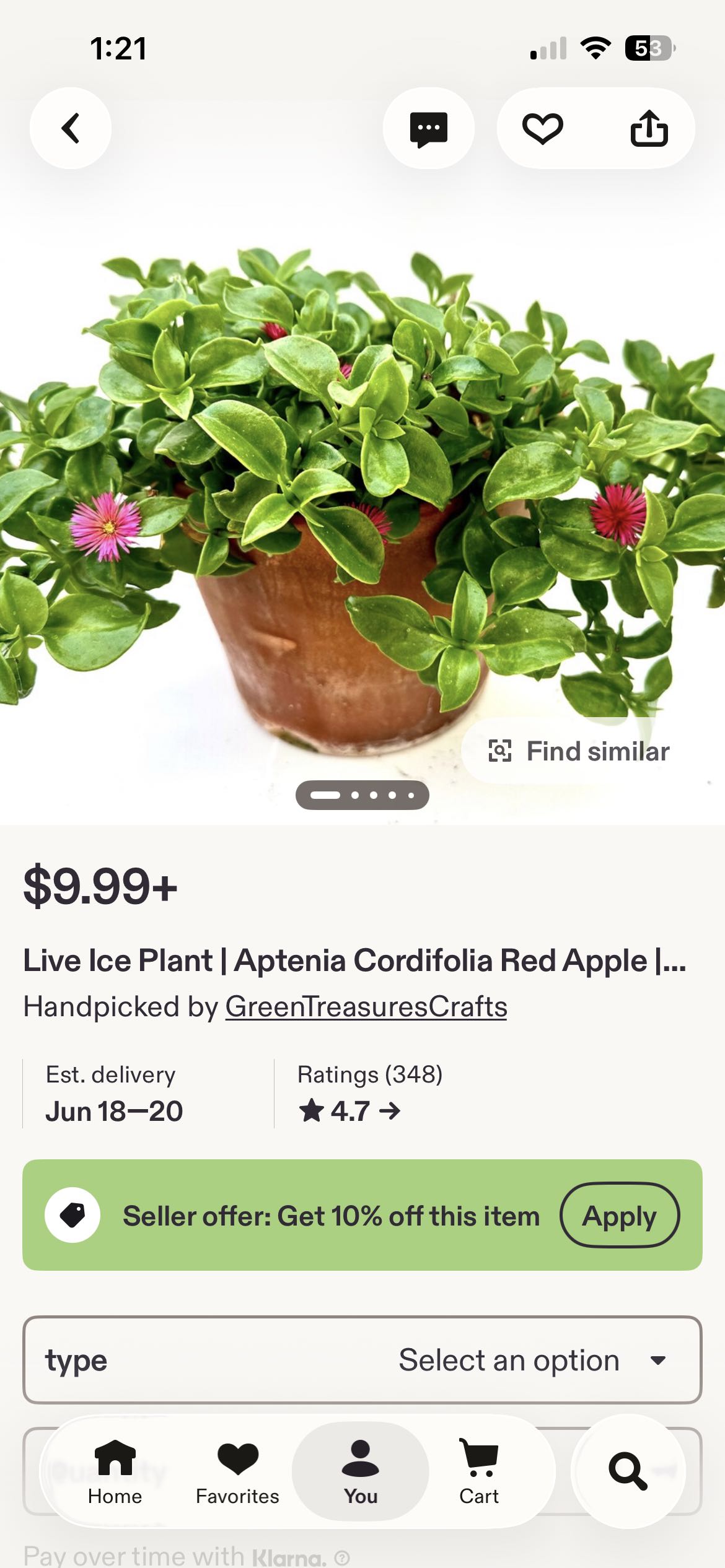Expand the type option dropdown
Screen dimensions: 725x1568
[x=362, y=1360]
